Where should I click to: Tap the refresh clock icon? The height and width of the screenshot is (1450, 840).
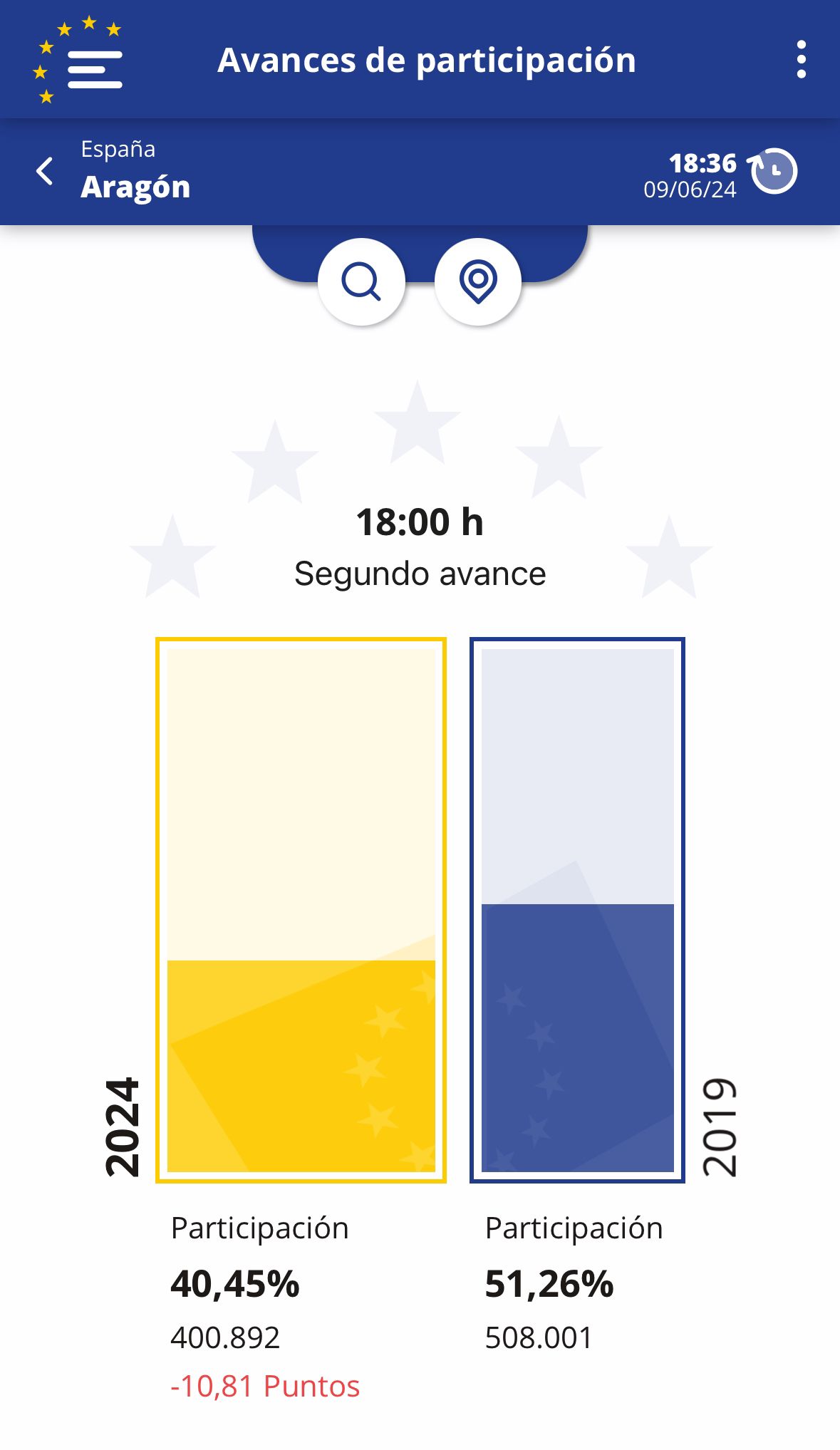click(772, 170)
